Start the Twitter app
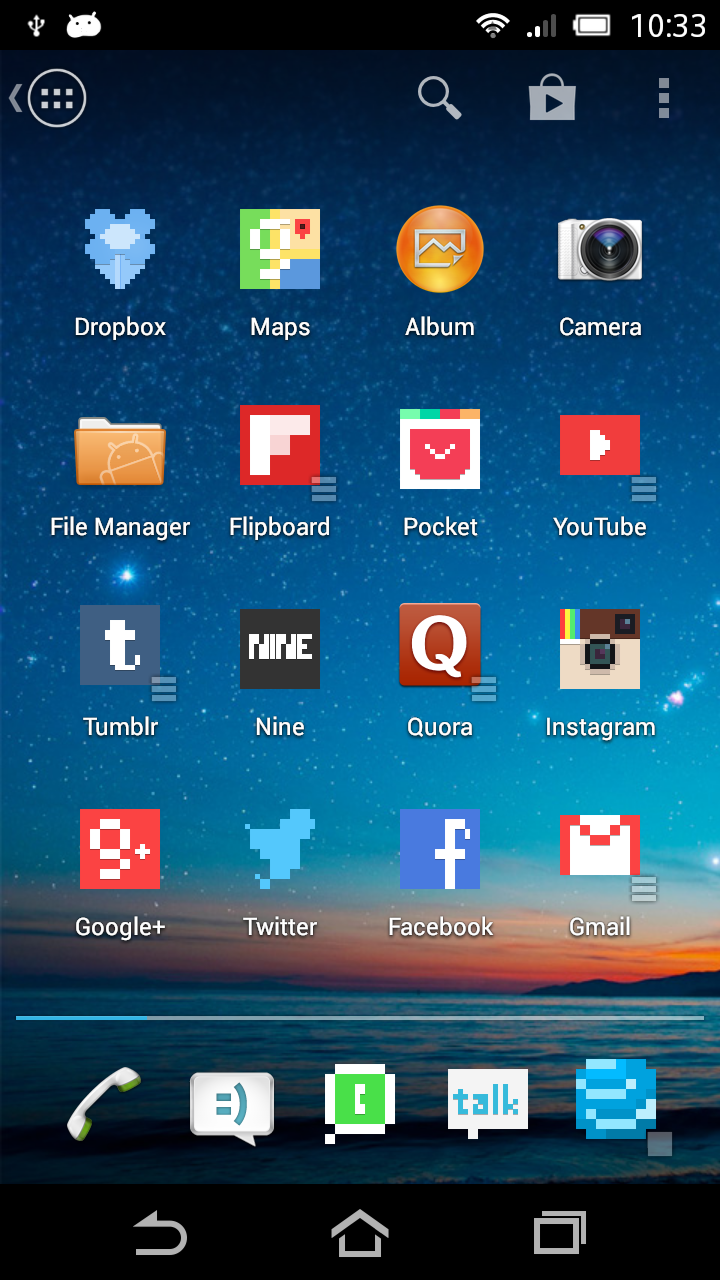Image resolution: width=720 pixels, height=1280 pixels. tap(280, 850)
